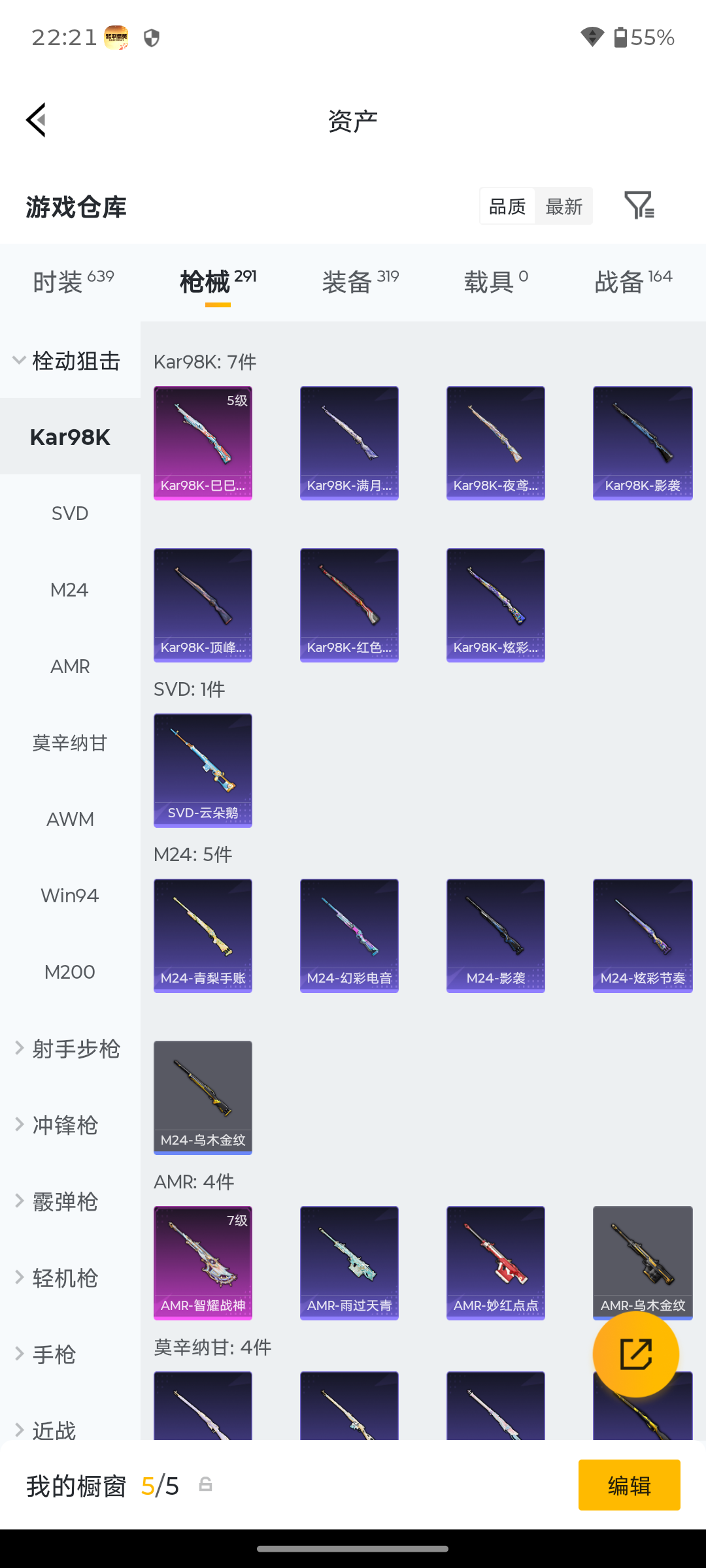
Task: Open the AMR-妙红点点 skin tile
Action: pyautogui.click(x=496, y=1263)
